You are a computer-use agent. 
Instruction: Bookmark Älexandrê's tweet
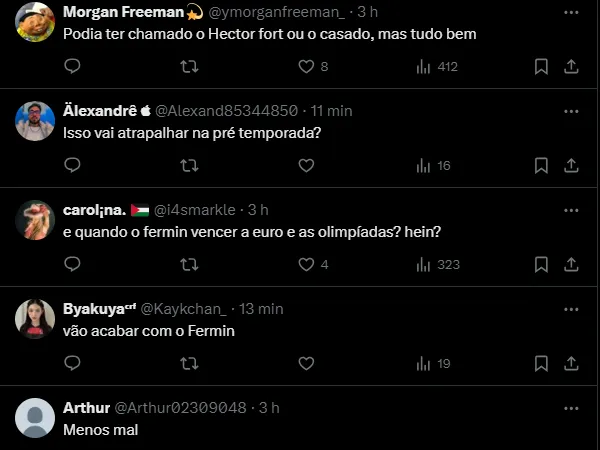(x=541, y=166)
